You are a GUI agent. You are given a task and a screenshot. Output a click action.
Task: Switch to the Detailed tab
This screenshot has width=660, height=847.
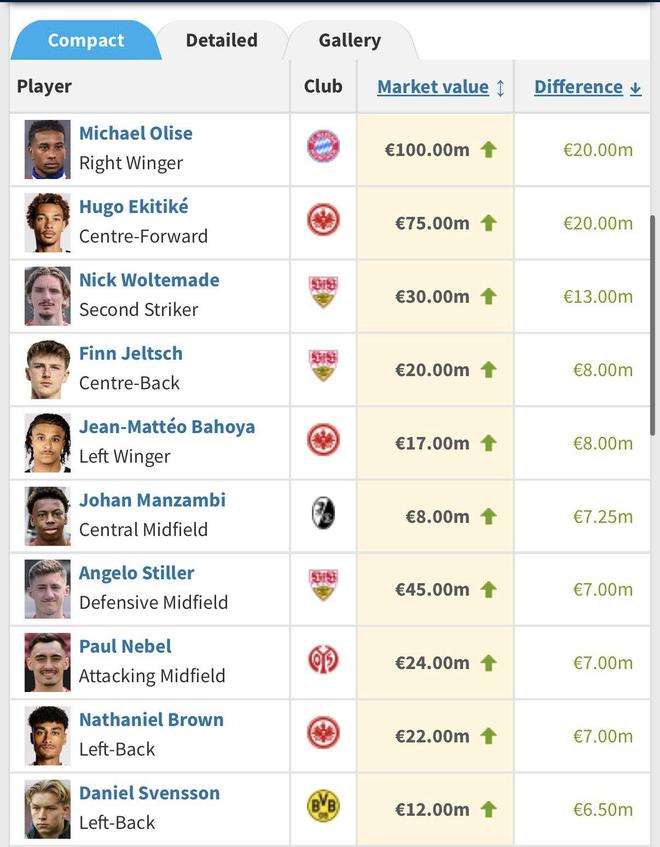coord(221,41)
